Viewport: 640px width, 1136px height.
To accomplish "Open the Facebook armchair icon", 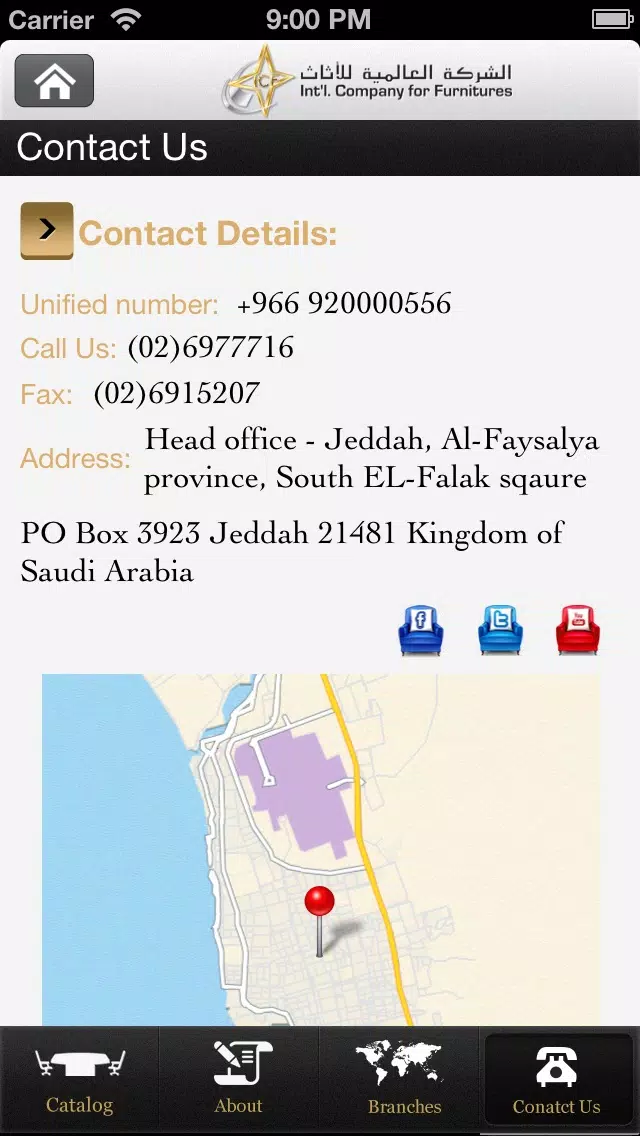I will [421, 630].
